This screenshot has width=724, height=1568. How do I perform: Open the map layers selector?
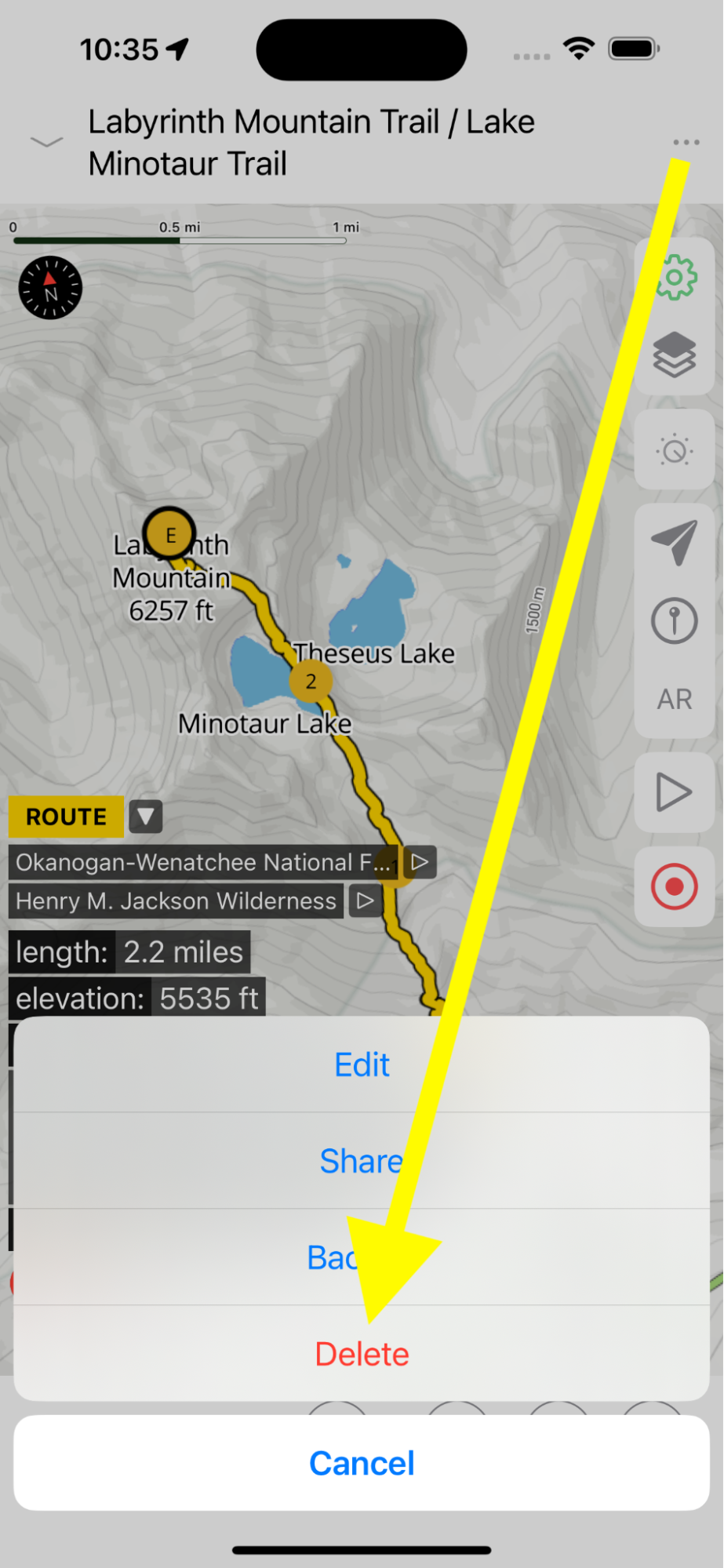tap(675, 355)
